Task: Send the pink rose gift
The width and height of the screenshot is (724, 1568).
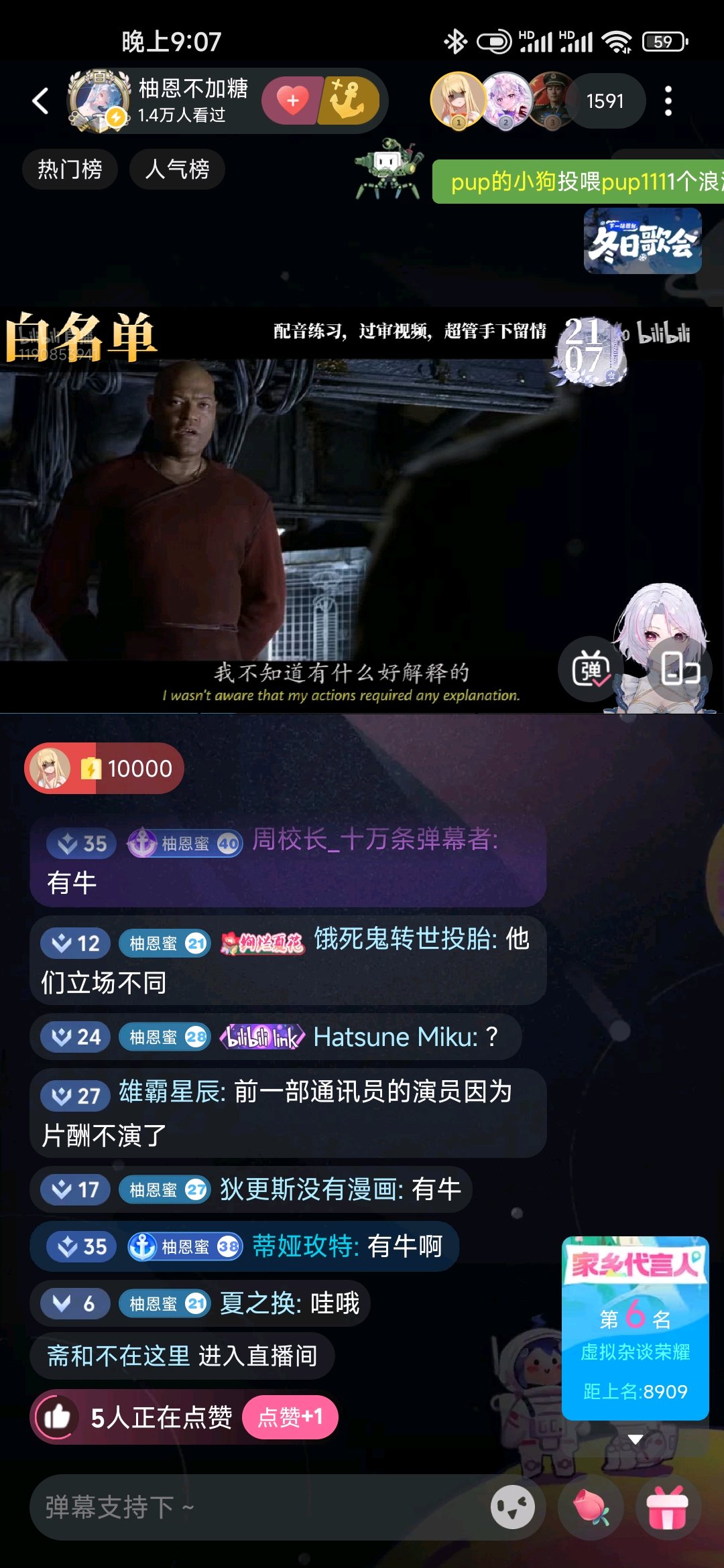Action: [x=591, y=1507]
